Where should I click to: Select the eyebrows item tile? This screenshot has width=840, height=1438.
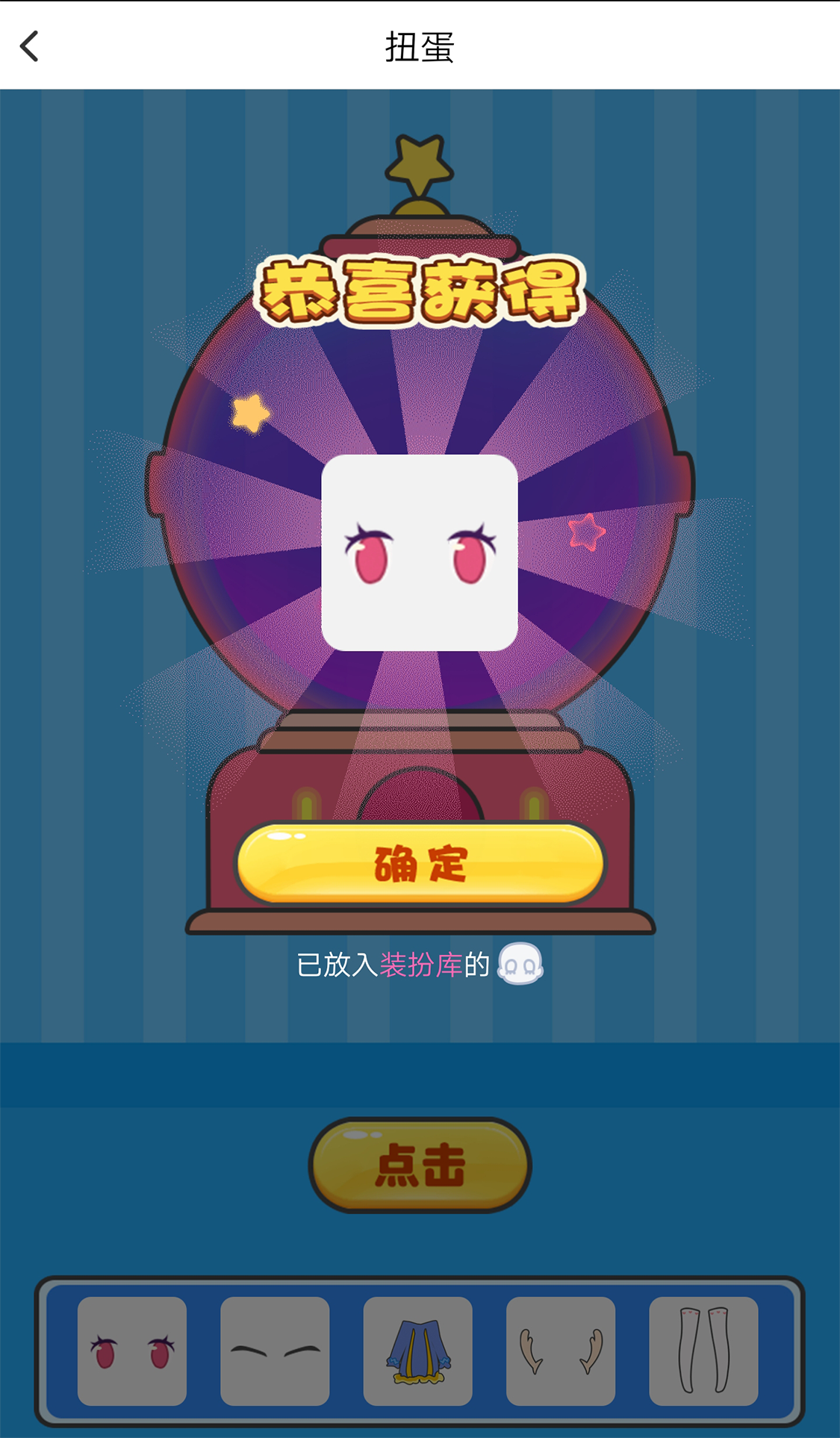[275, 1351]
